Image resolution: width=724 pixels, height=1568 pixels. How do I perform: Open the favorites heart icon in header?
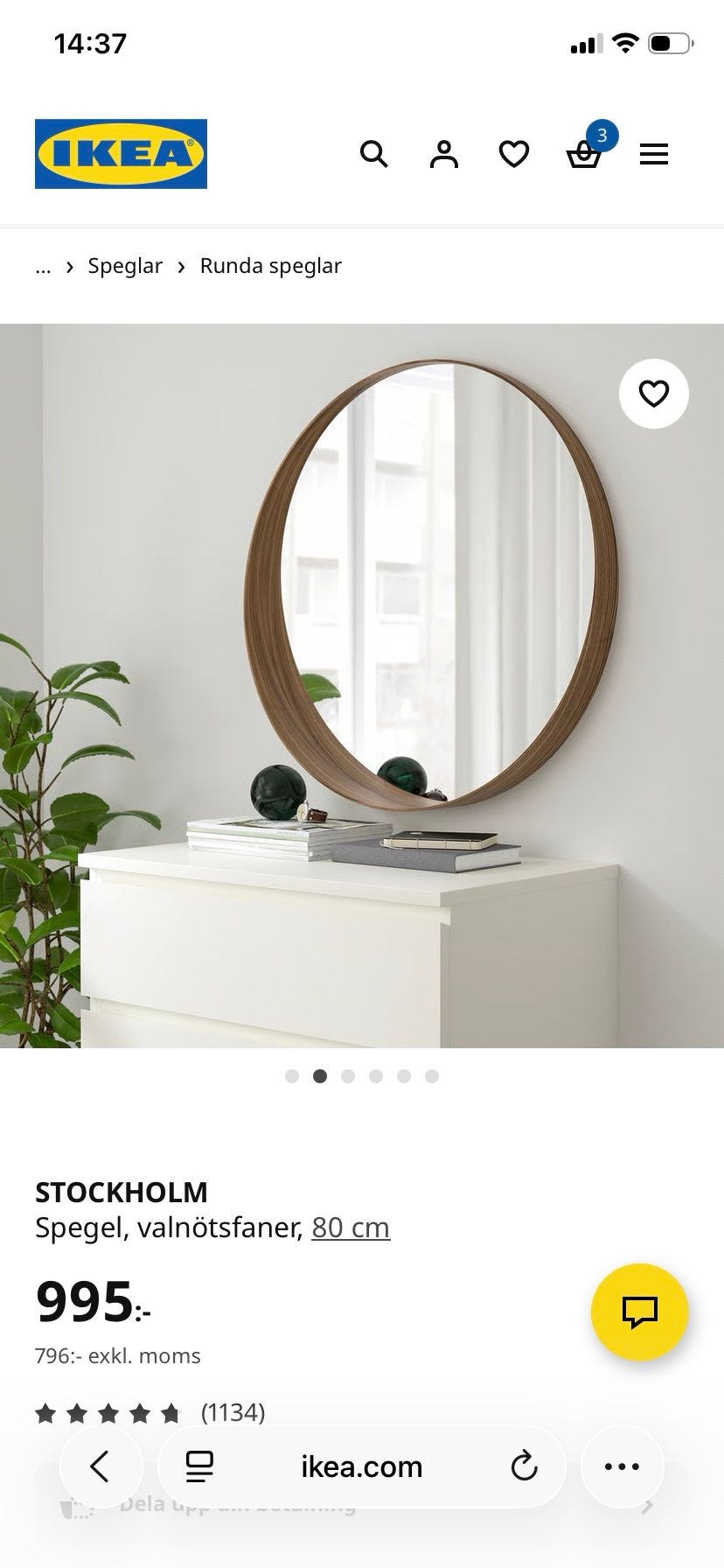click(514, 154)
